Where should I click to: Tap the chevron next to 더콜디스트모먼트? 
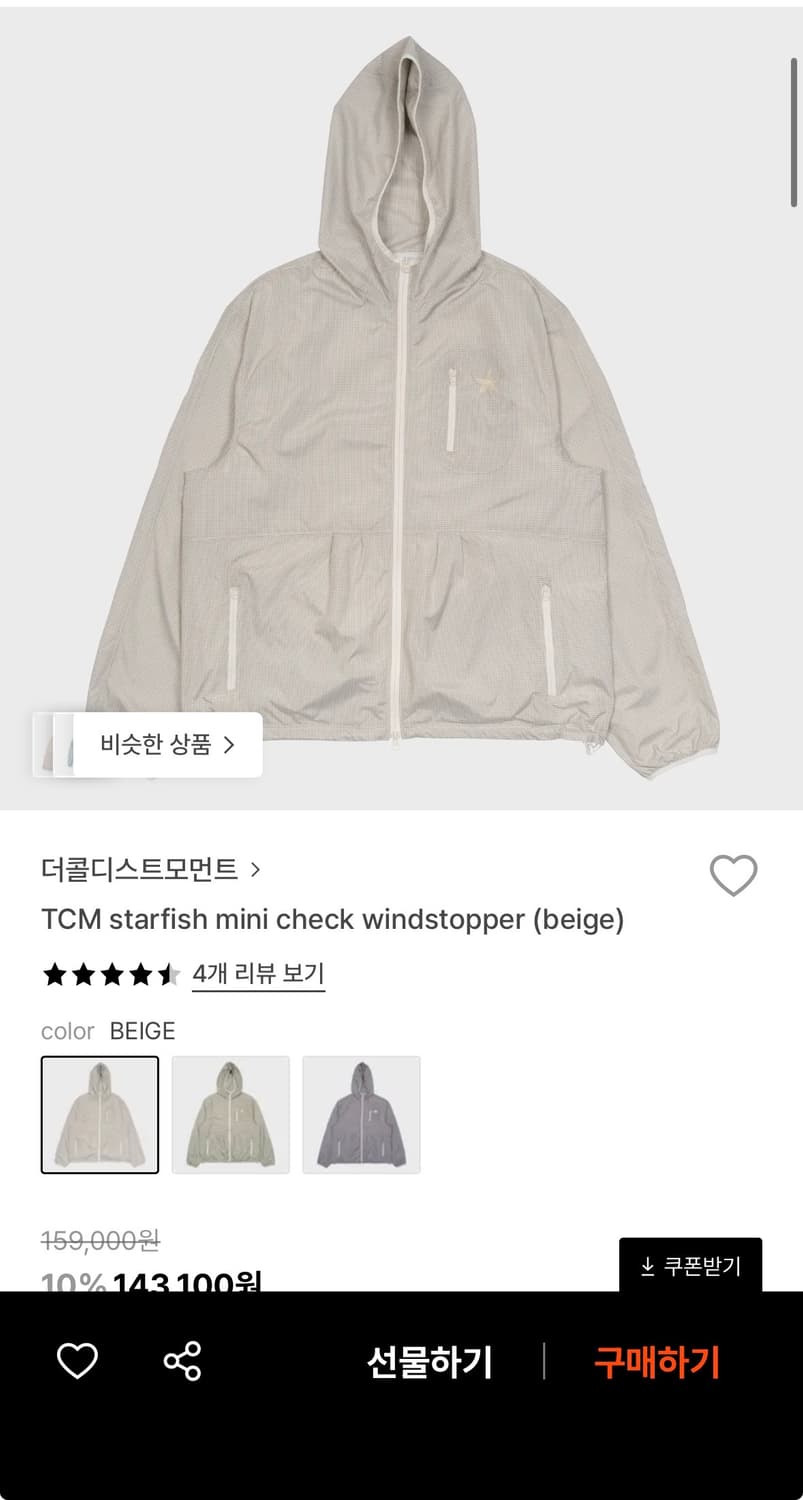[256, 871]
